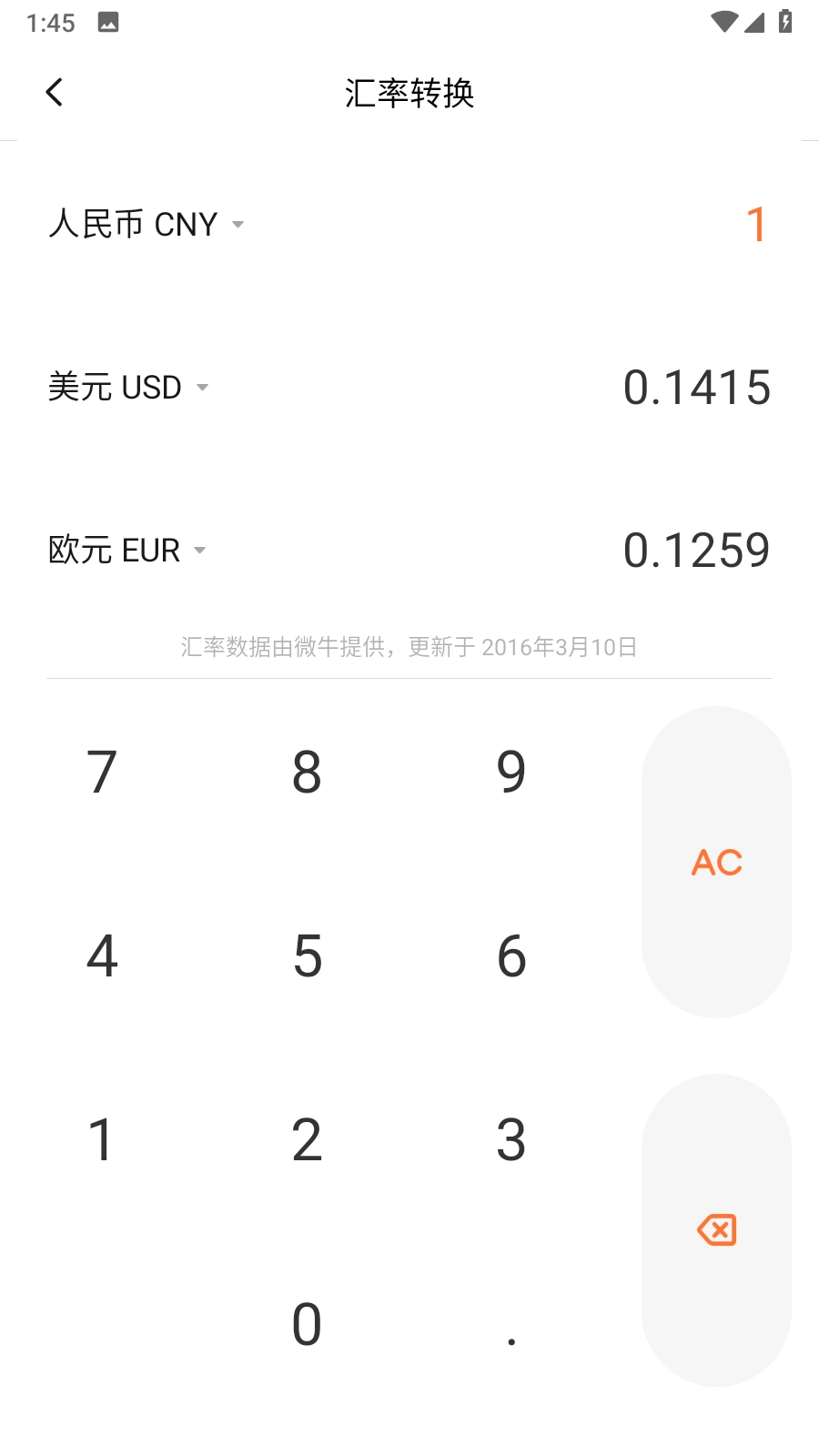Enter the number 6
819x1456 pixels.
click(x=511, y=955)
